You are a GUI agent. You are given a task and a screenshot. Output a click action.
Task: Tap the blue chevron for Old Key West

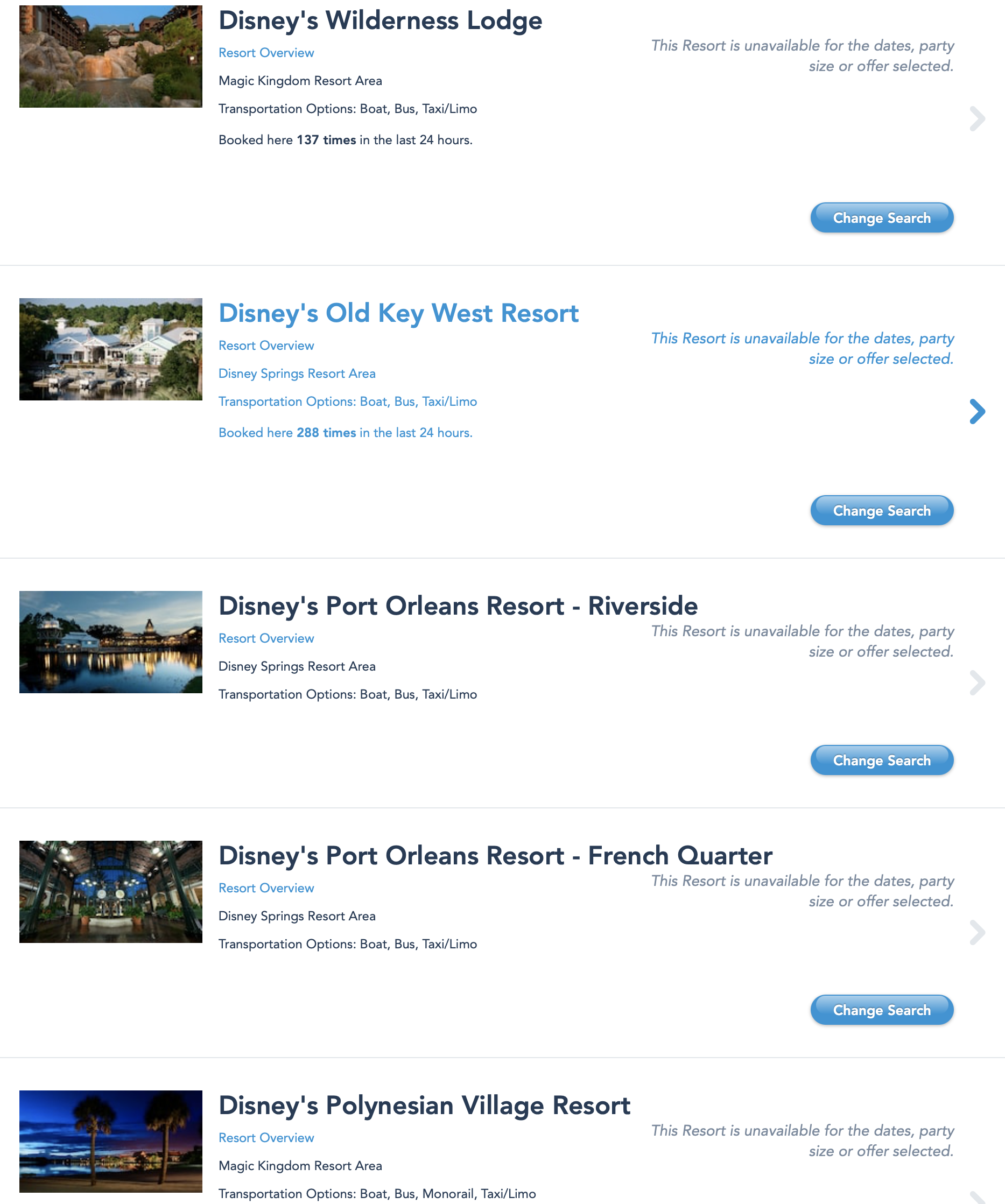(x=977, y=411)
